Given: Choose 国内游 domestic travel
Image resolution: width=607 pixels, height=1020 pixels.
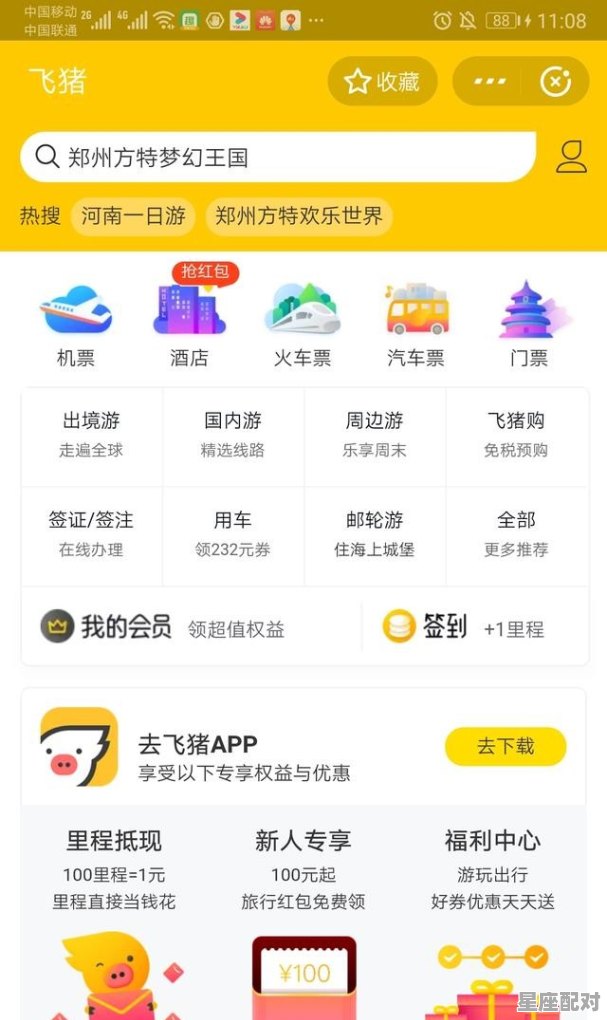Looking at the screenshot, I should 233,434.
